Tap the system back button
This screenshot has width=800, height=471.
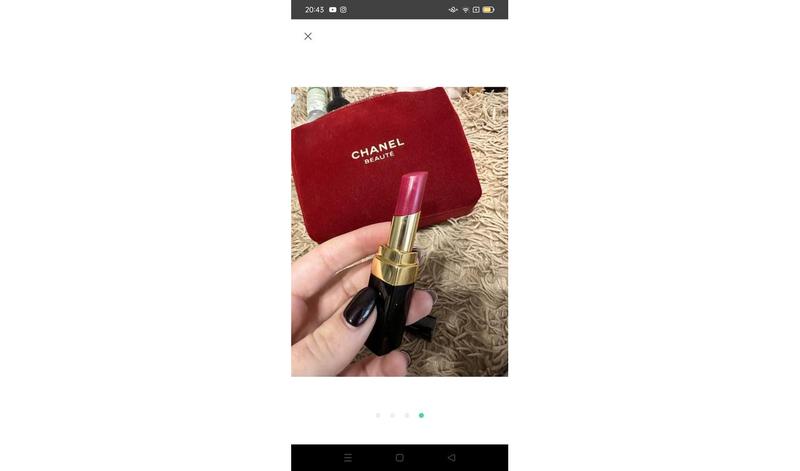click(451, 457)
